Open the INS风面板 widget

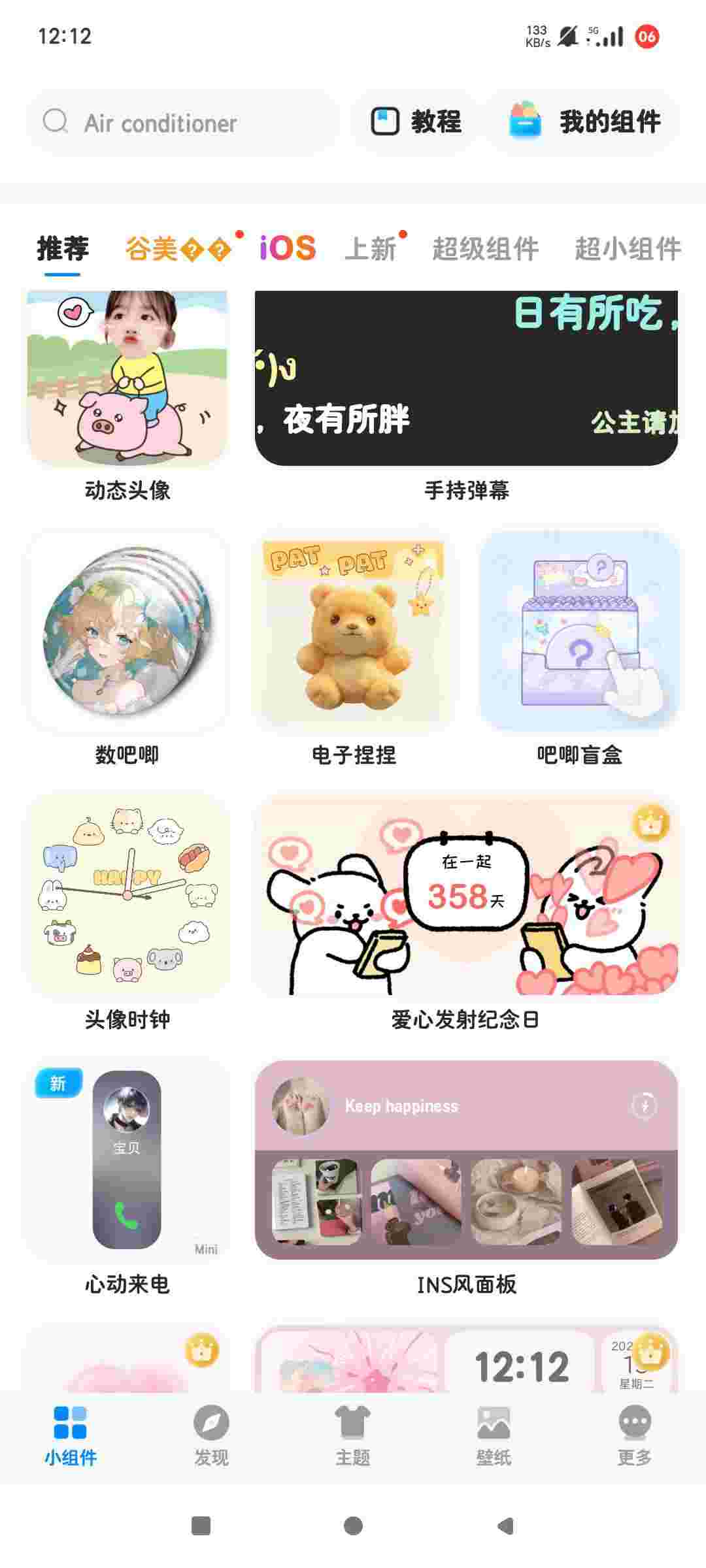pyautogui.click(x=466, y=1160)
